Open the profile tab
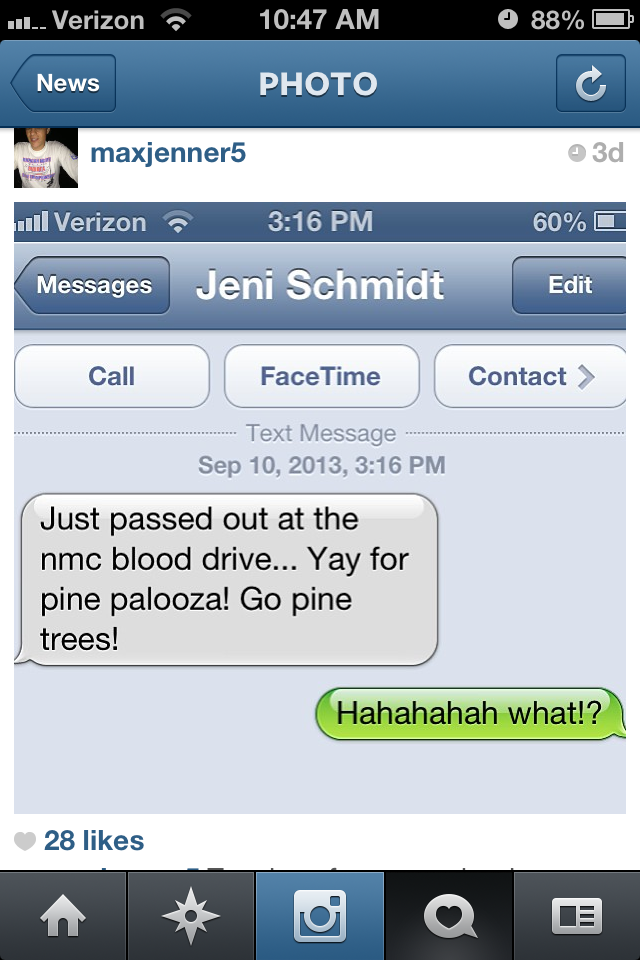Screen dimensions: 640x960 pos(576,916)
